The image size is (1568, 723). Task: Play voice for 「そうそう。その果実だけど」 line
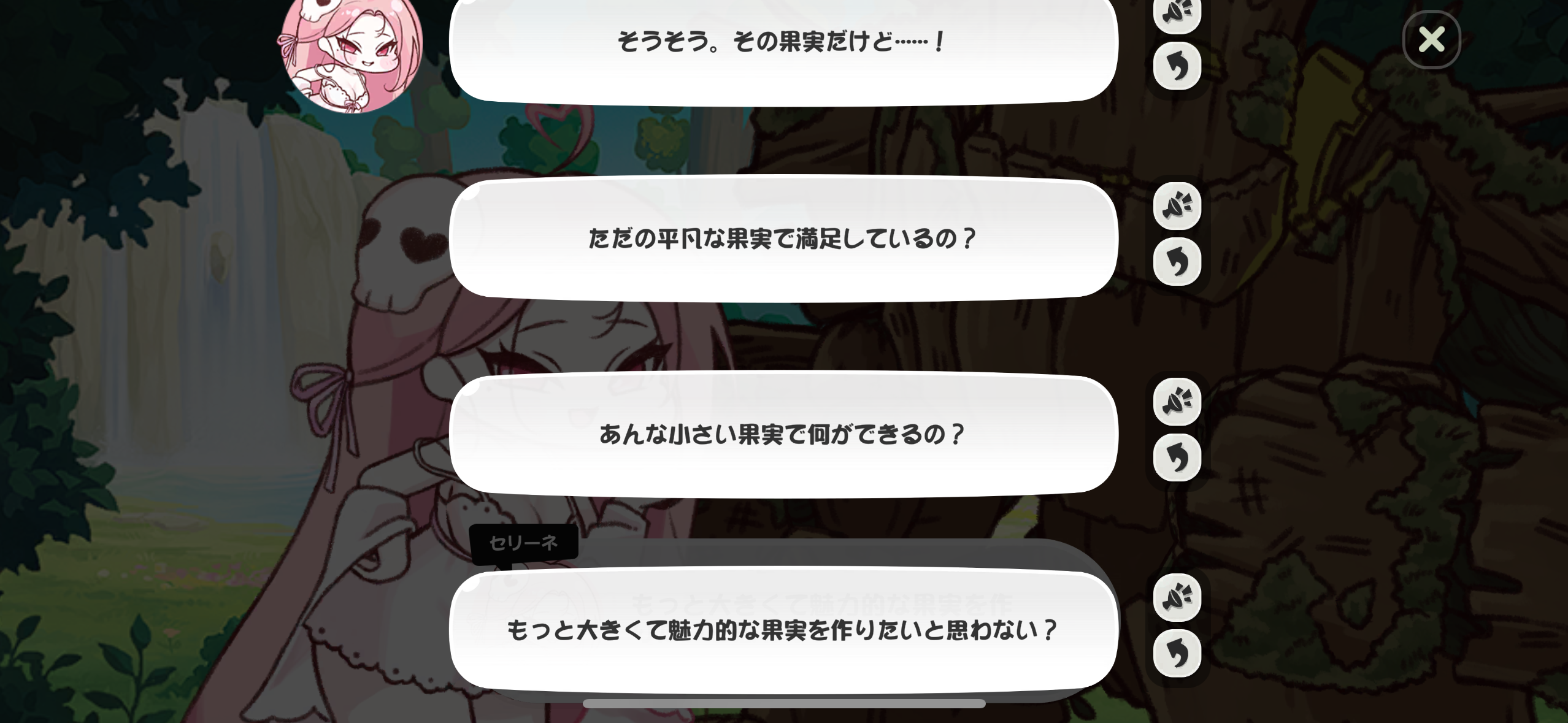point(1177,12)
